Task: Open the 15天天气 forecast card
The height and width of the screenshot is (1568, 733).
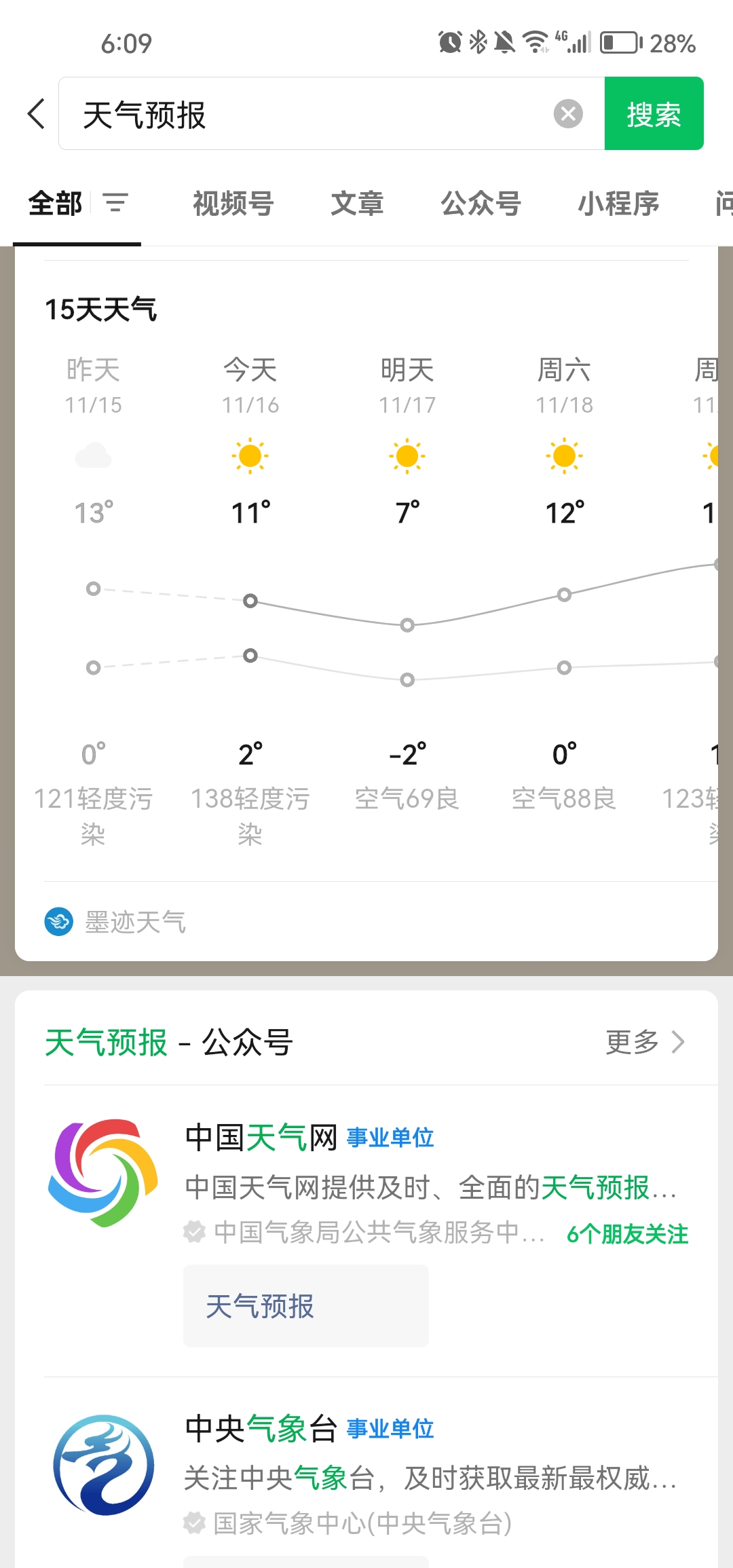Action: (x=366, y=570)
